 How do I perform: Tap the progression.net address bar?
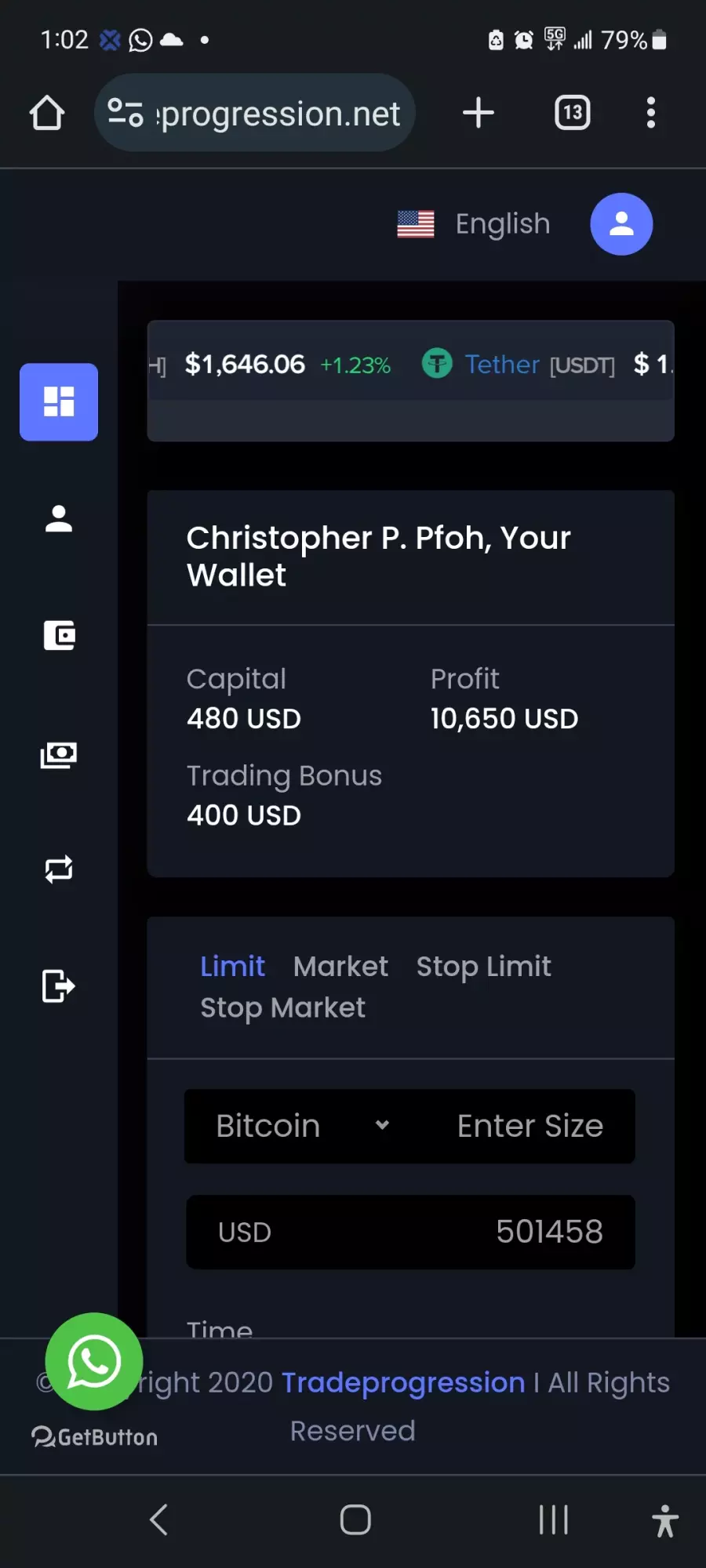point(255,113)
